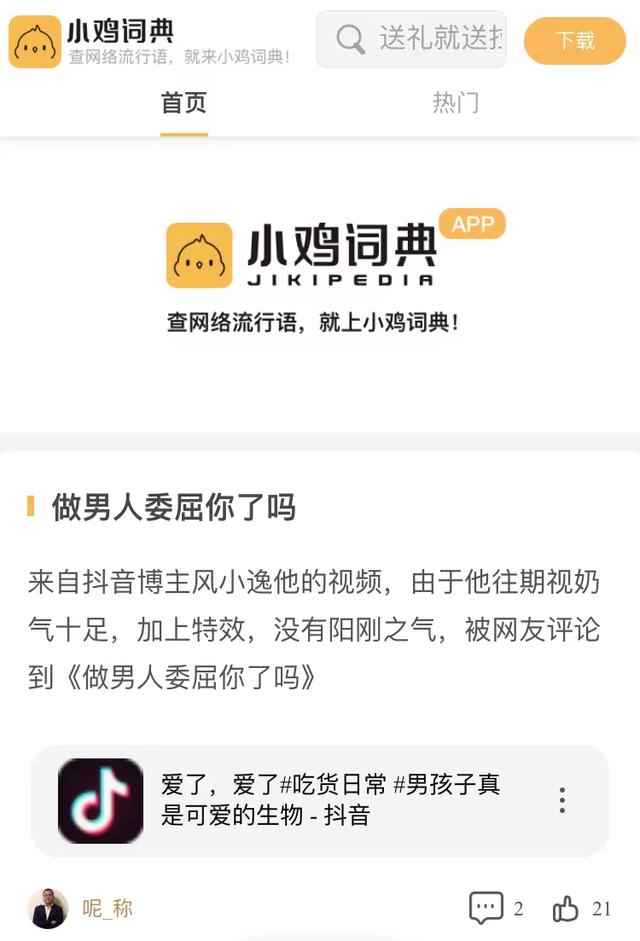
Task: Open the comments on this entry
Action: point(487,908)
